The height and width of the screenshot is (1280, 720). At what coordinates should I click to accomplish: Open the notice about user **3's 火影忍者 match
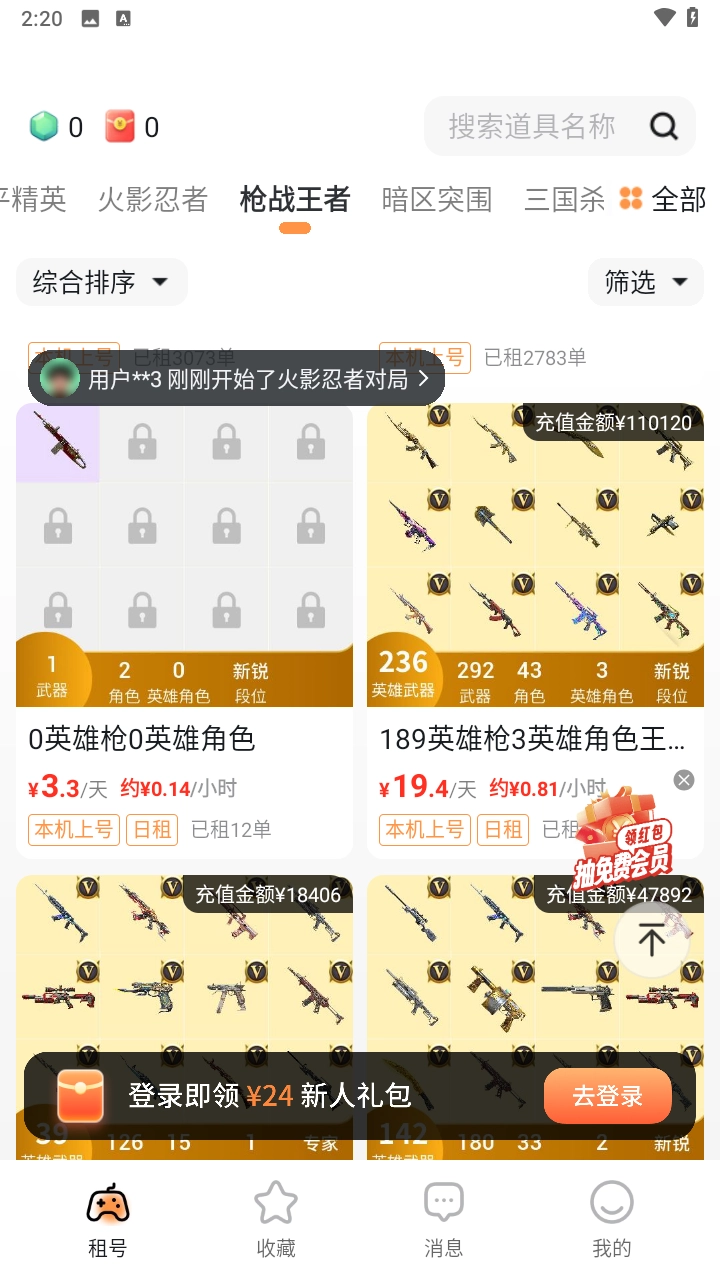[236, 378]
